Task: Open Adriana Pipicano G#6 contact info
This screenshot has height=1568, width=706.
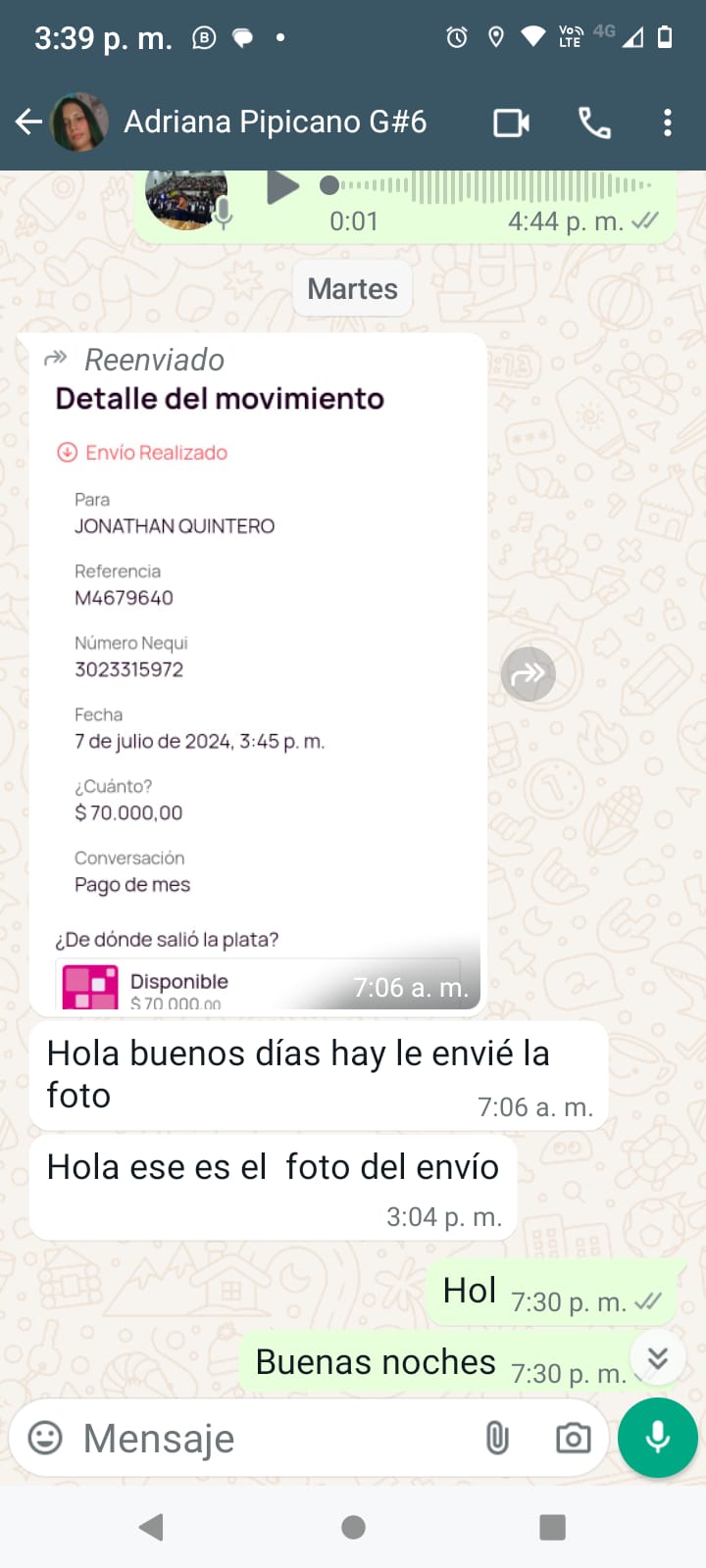Action: coord(275,122)
